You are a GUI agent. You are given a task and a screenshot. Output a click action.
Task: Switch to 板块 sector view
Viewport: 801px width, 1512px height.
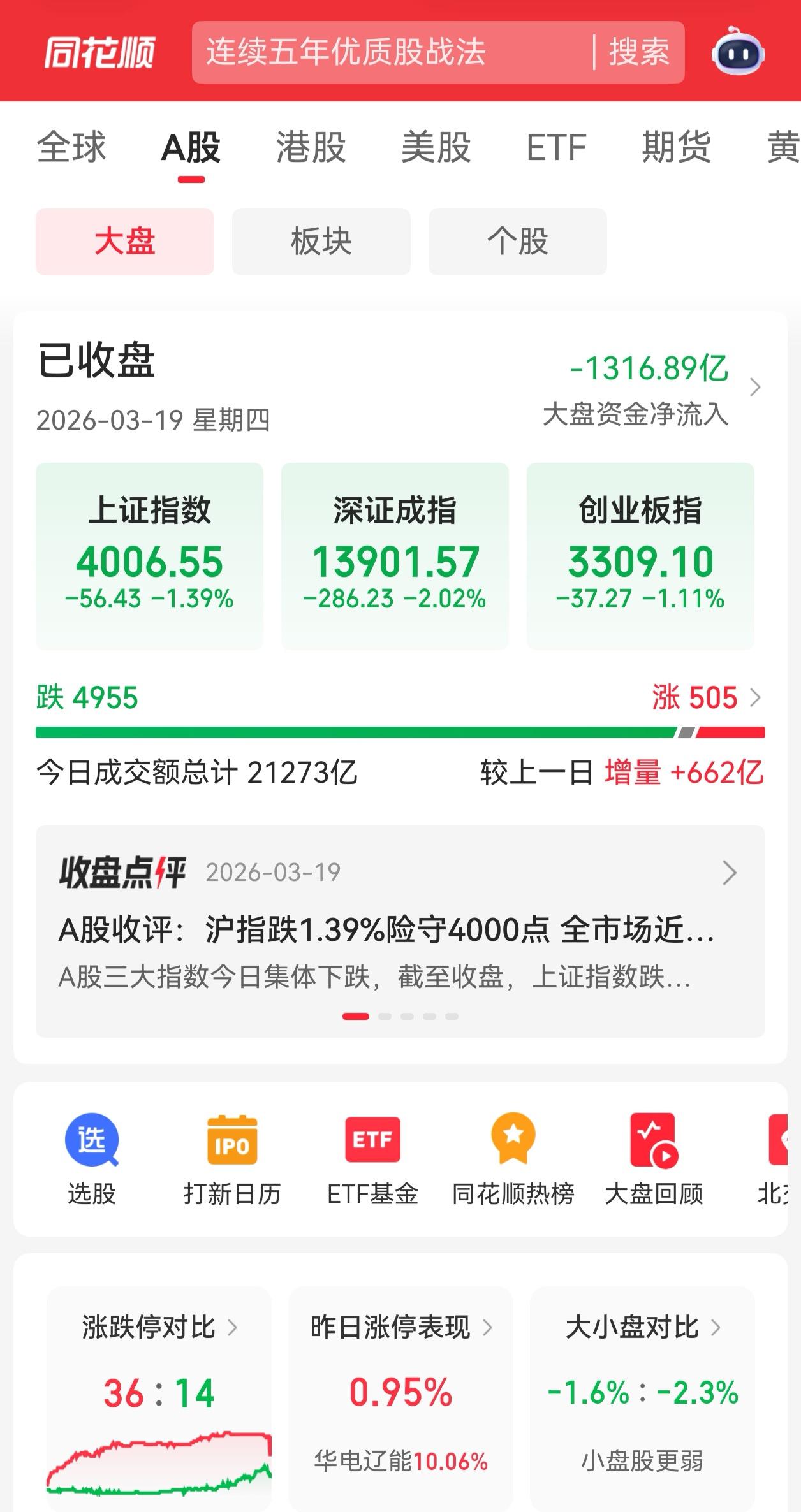pos(321,242)
